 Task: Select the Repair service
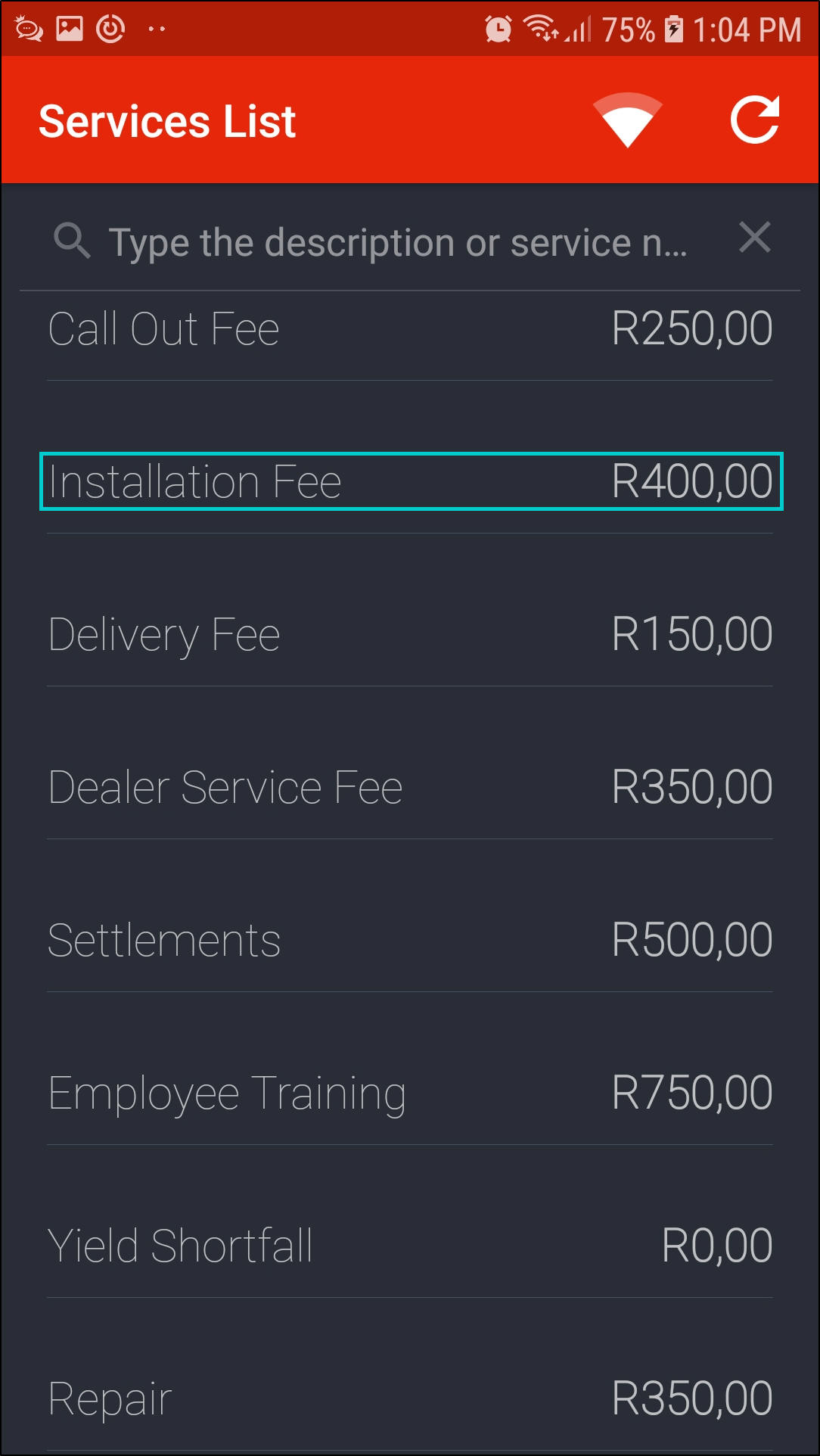410,1398
